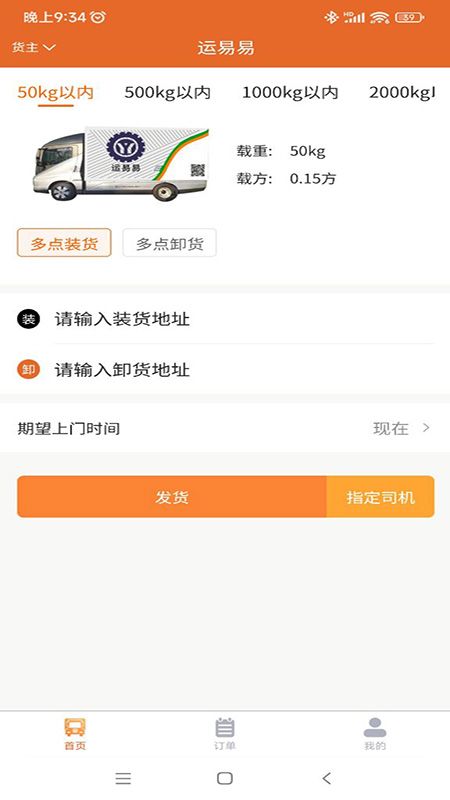Viewport: 450px width, 800px height.
Task: Select the 50kg以内 tab
Action: [56, 92]
